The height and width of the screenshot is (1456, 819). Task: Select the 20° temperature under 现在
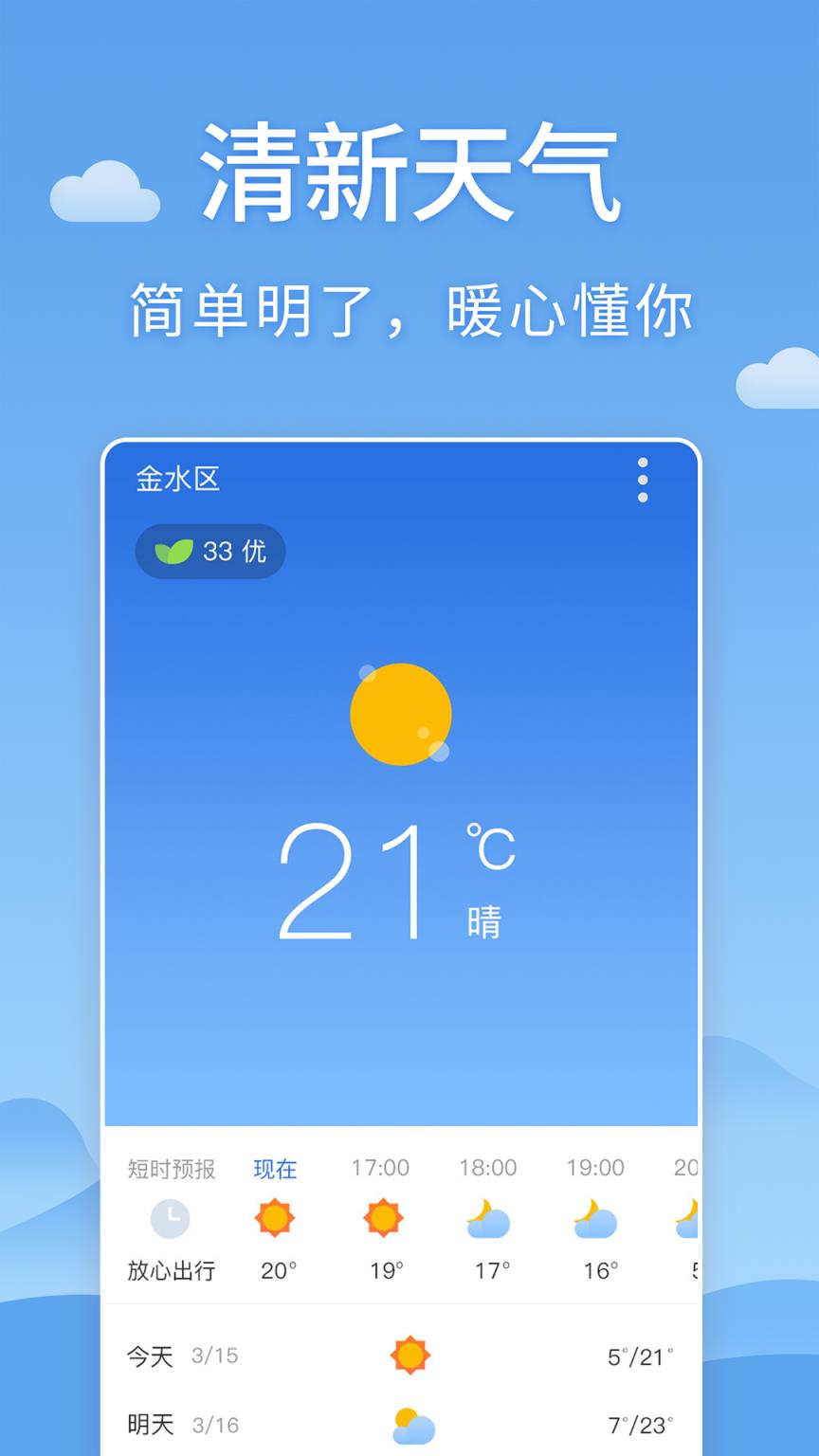[274, 1271]
